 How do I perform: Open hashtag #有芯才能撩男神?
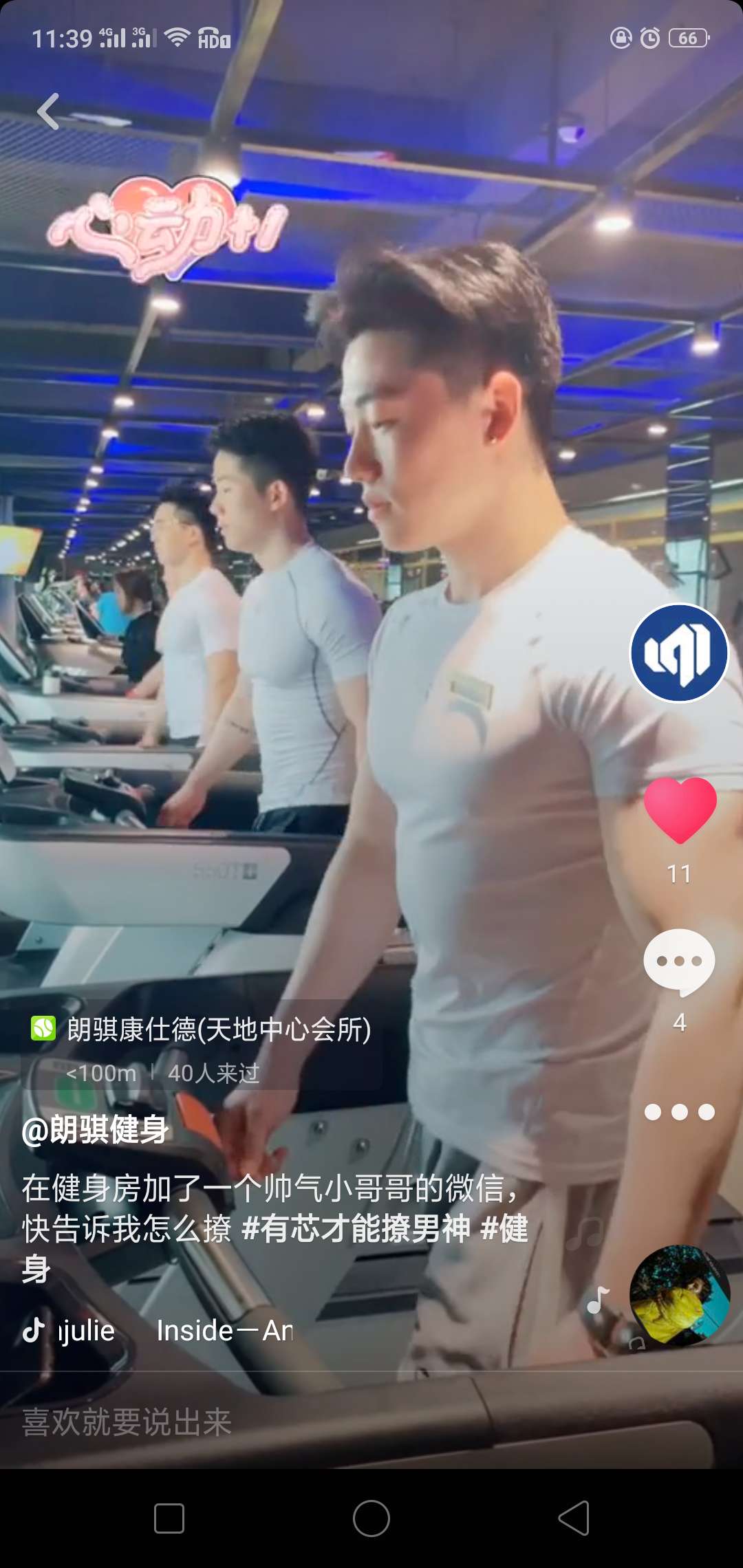point(356,1228)
